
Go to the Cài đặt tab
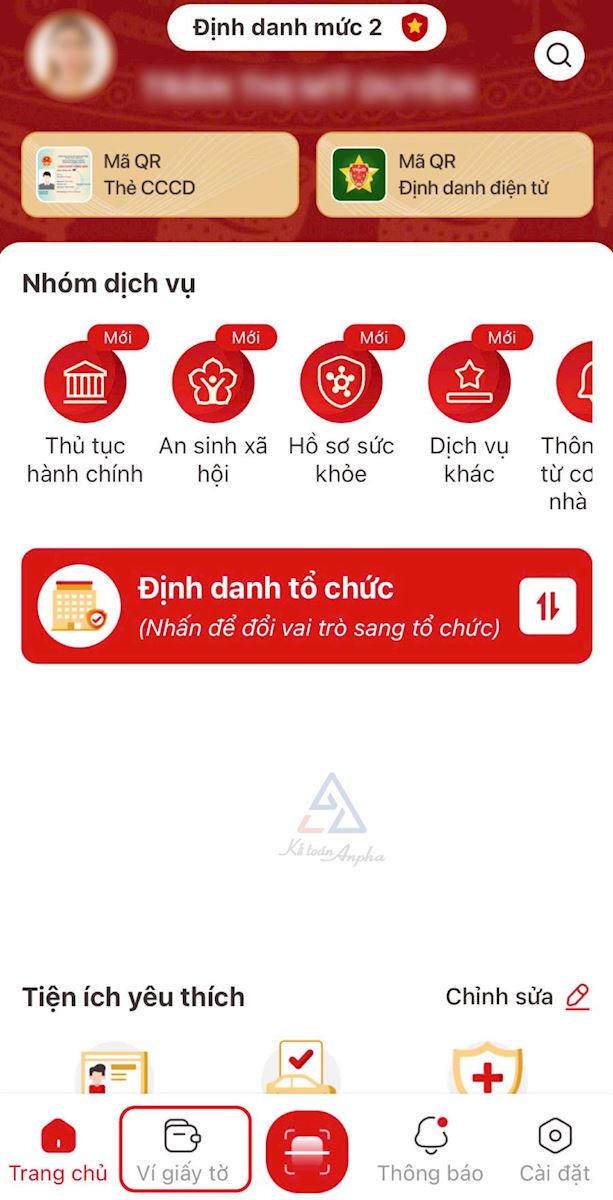554,1150
